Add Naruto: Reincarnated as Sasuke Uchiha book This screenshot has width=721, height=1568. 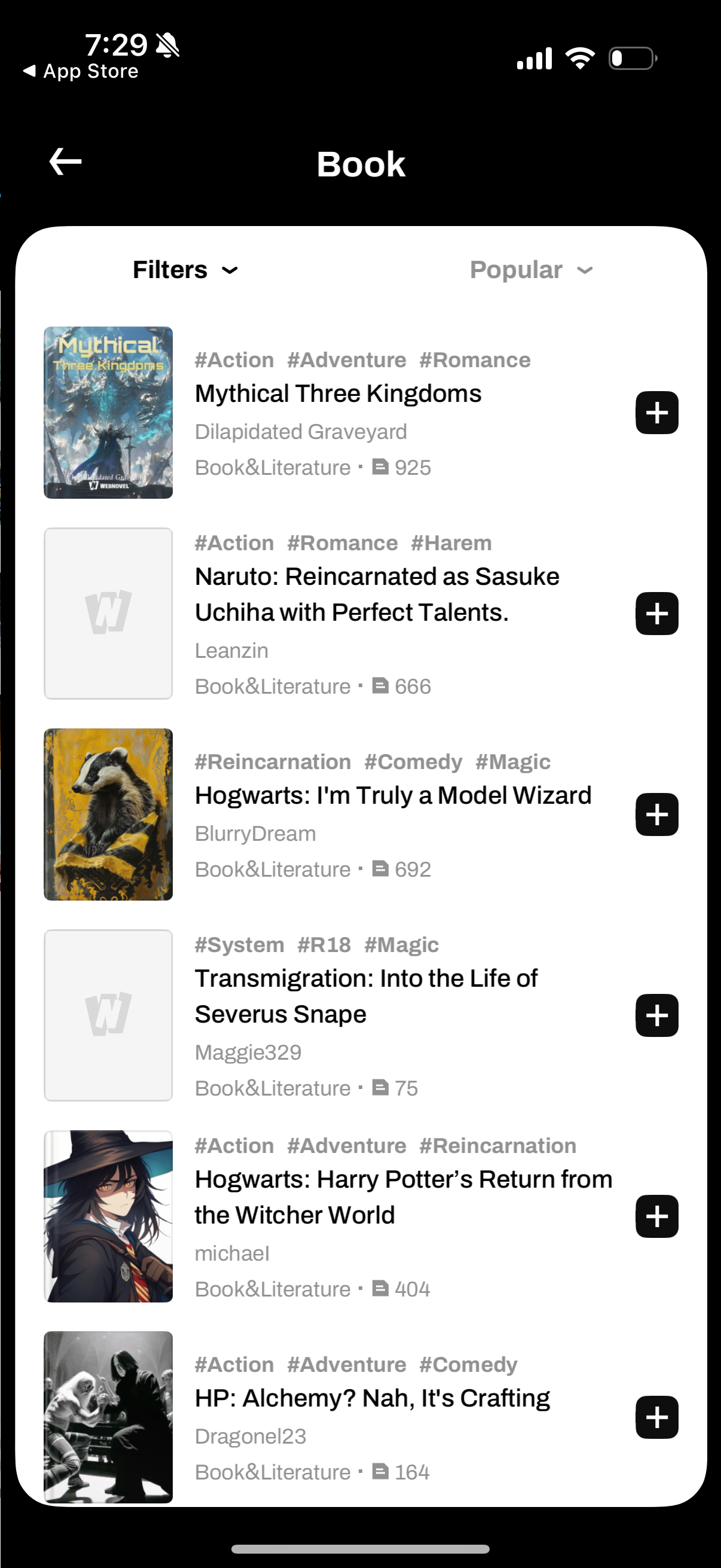tap(656, 614)
